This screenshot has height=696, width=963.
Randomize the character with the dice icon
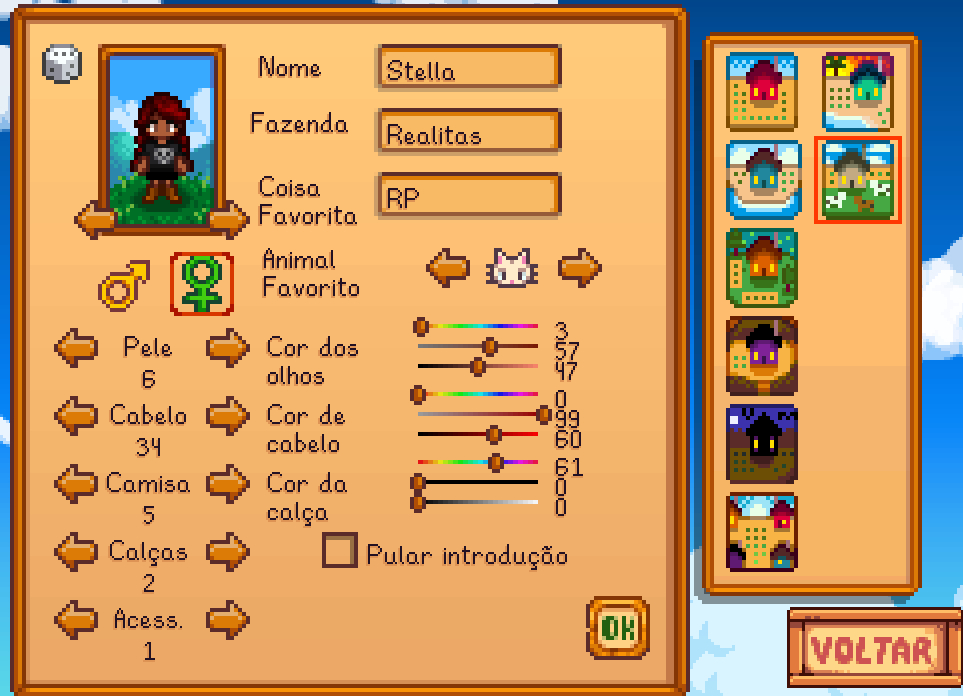[61, 64]
